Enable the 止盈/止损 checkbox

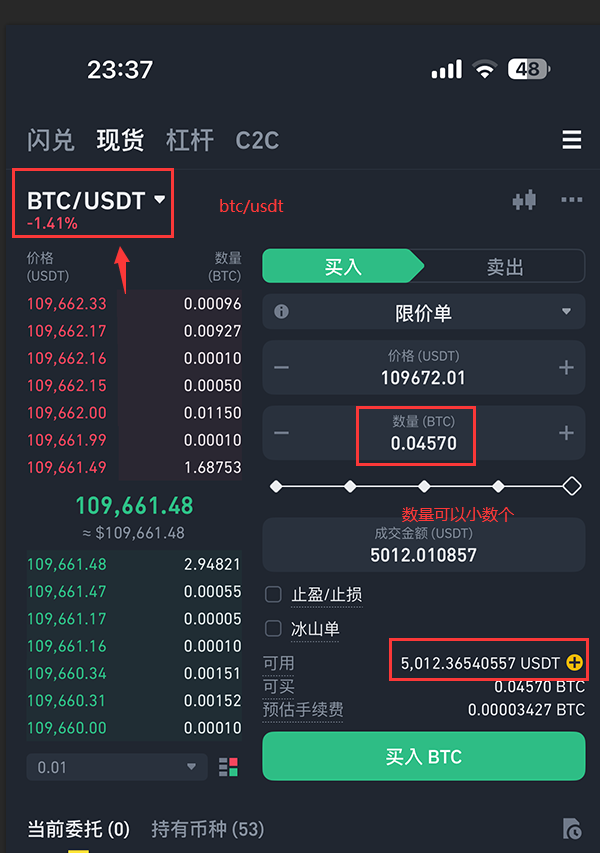273,595
